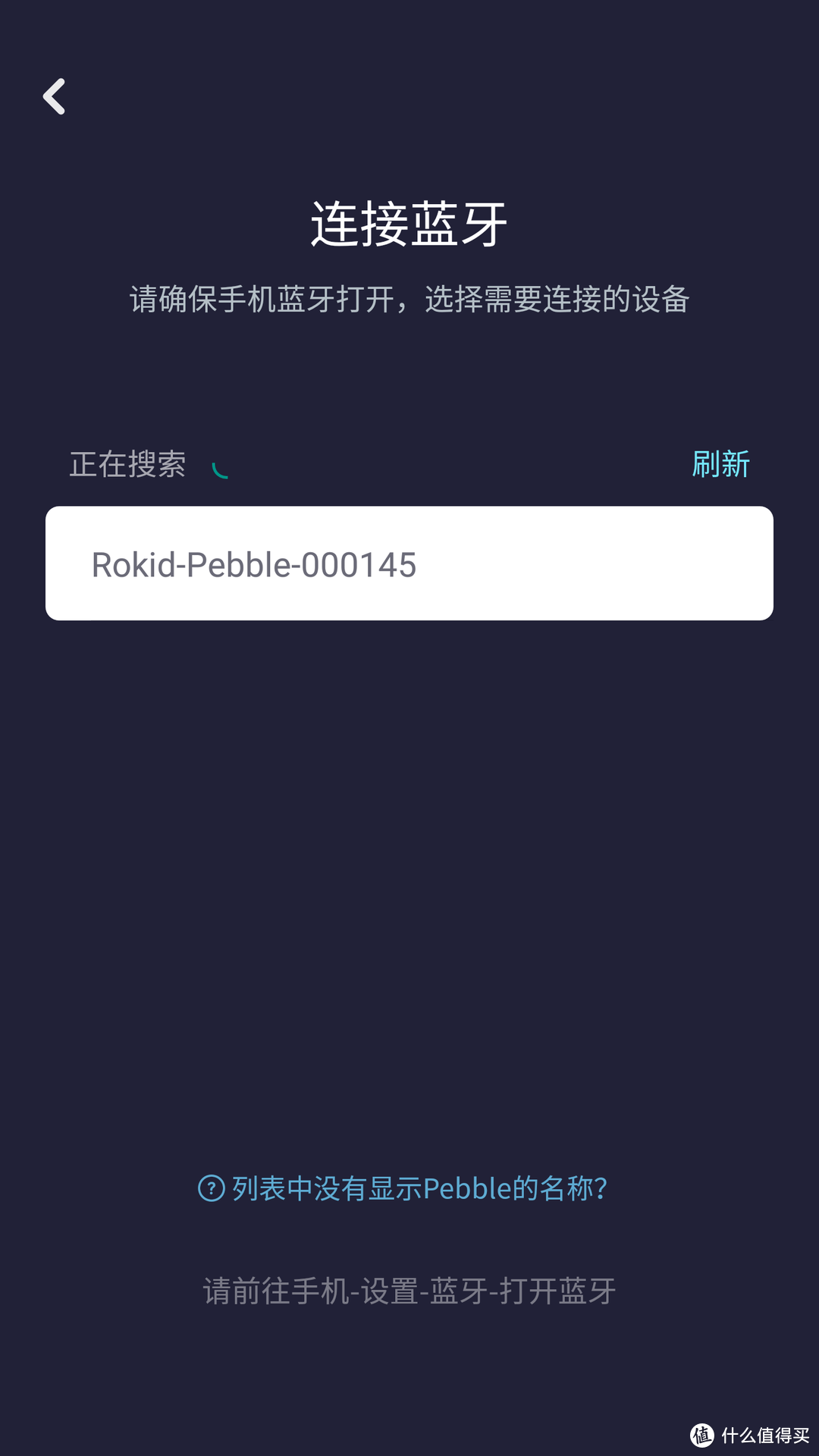
Task: Click the refresh control on the right
Action: tap(720, 464)
